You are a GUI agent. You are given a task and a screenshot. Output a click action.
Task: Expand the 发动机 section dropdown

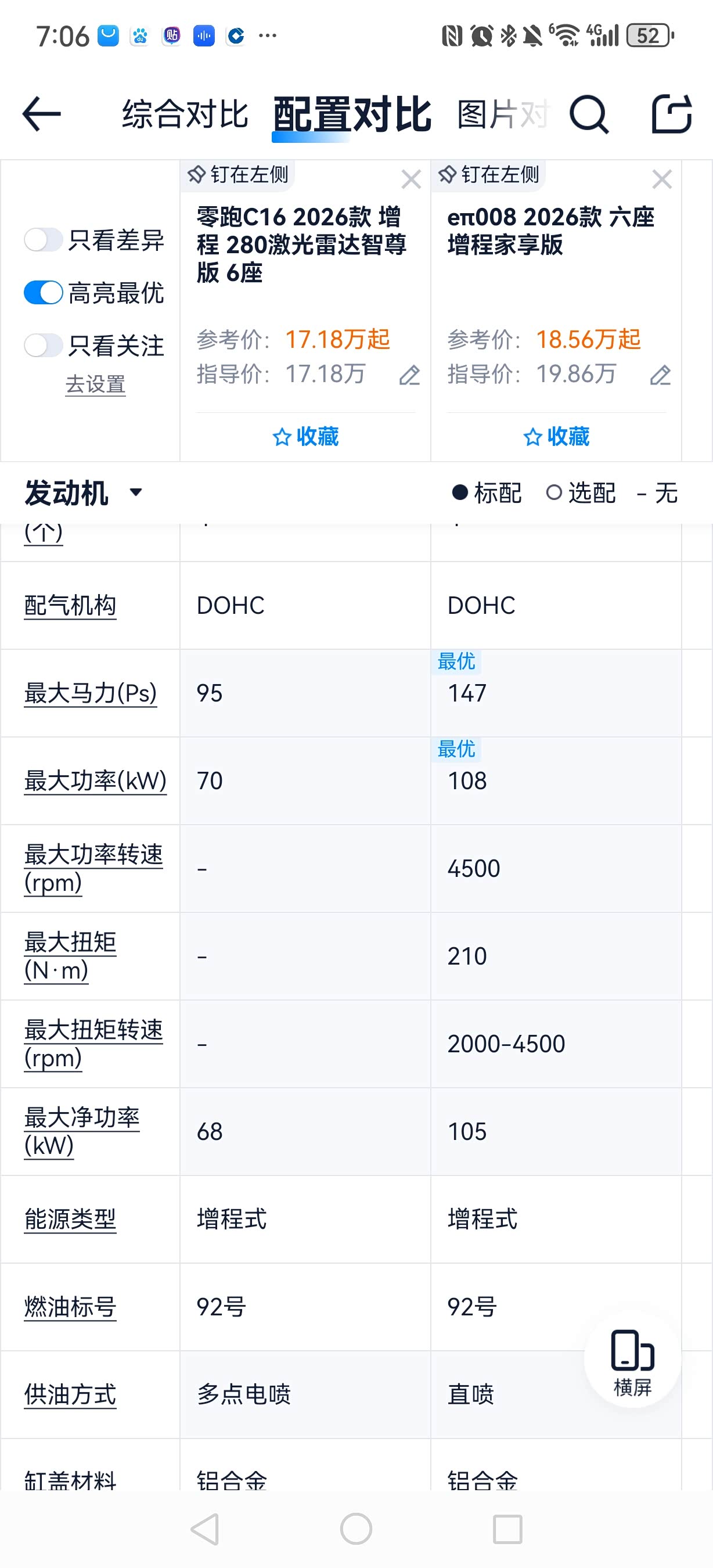[x=135, y=492]
